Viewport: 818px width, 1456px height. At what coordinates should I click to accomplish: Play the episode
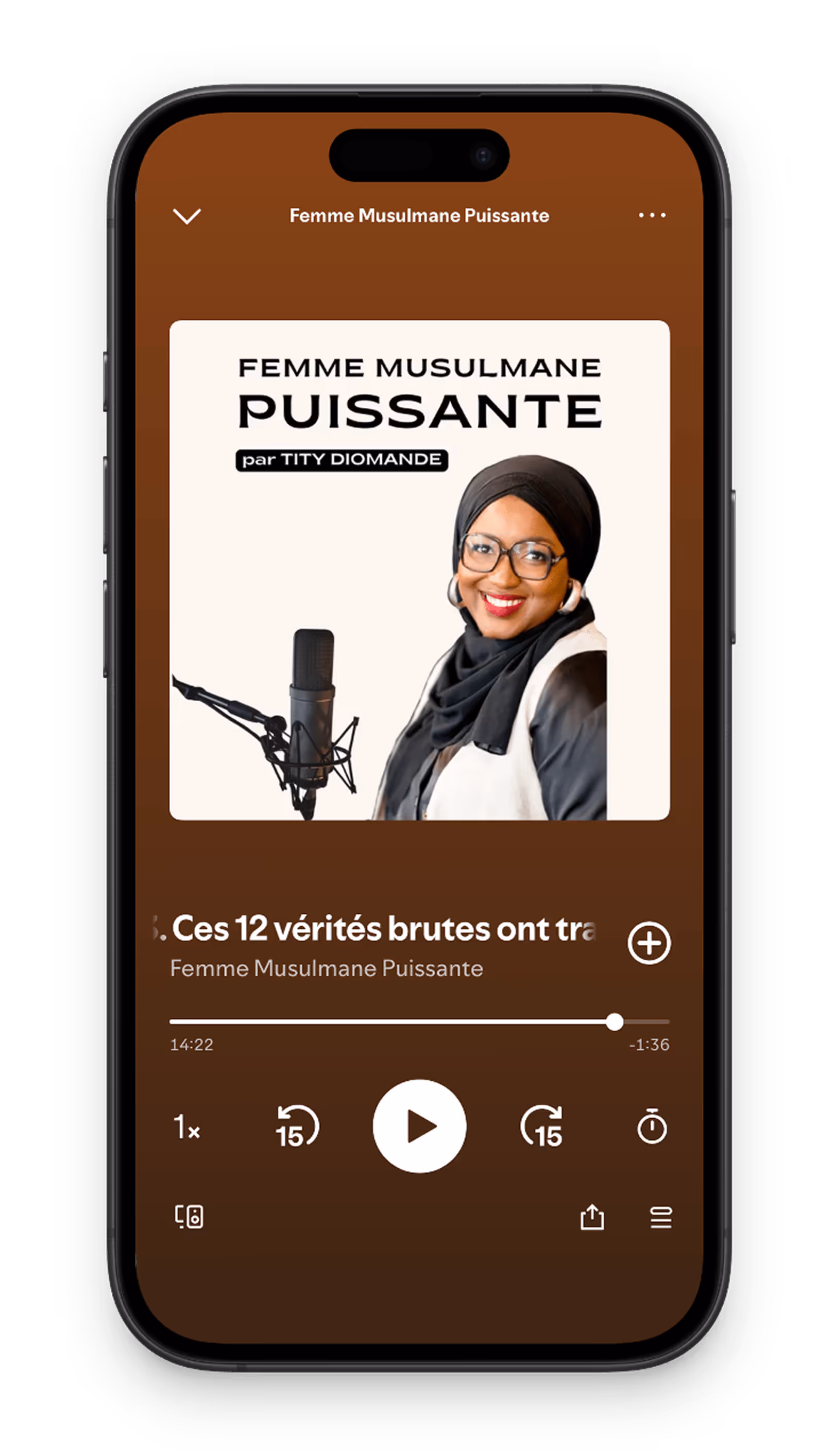[419, 1126]
